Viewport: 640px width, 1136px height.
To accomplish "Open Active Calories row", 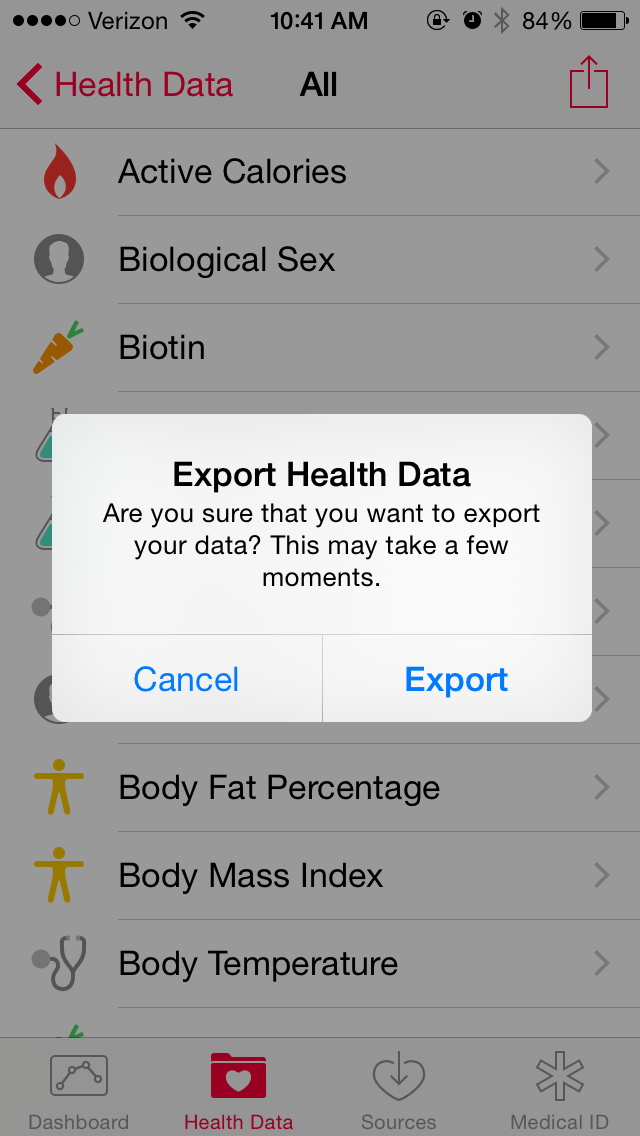I will (x=320, y=172).
